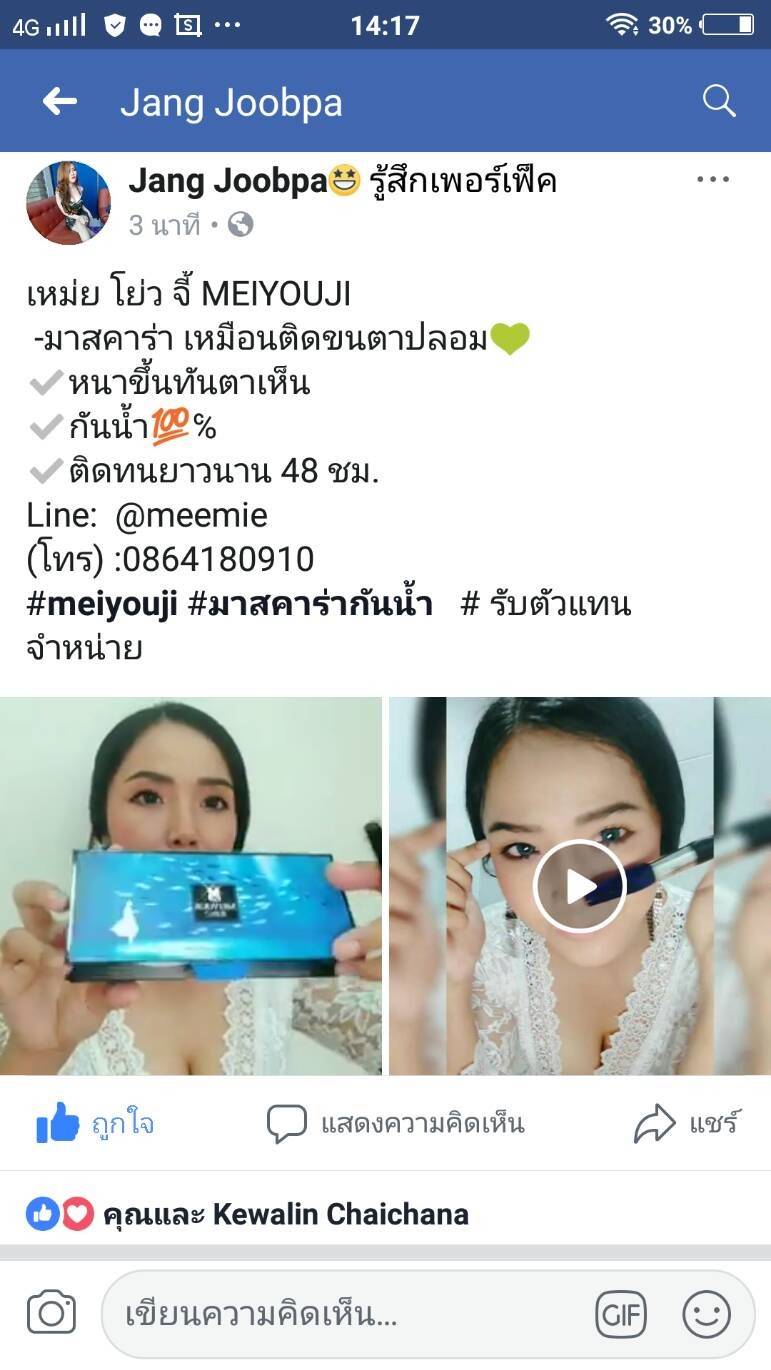The width and height of the screenshot is (771, 1370).
Task: Open the post's three-dot options menu
Action: tap(713, 180)
